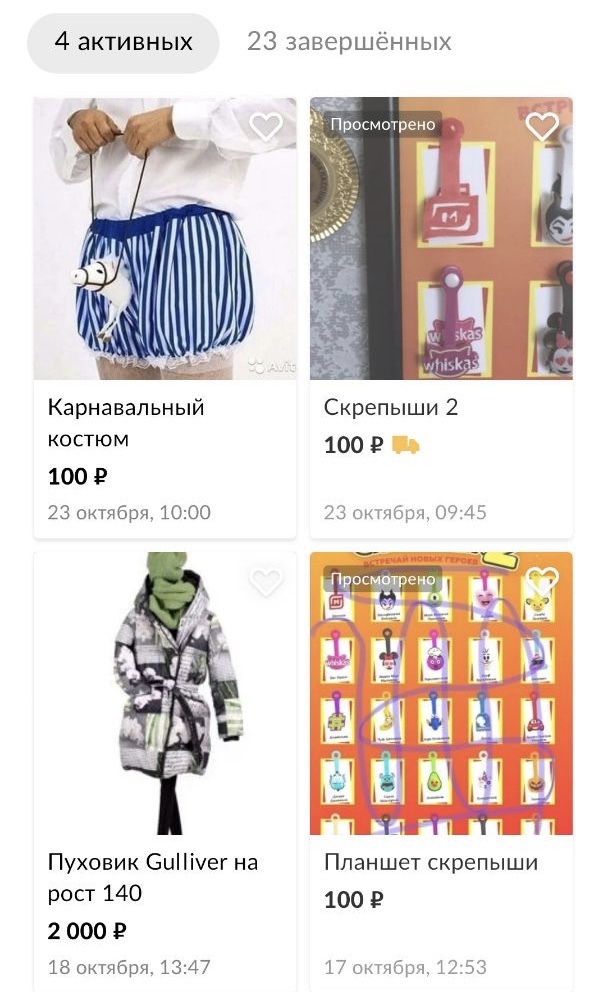
Task: Favorite the Карнавальный костюм listing
Action: [x=266, y=127]
